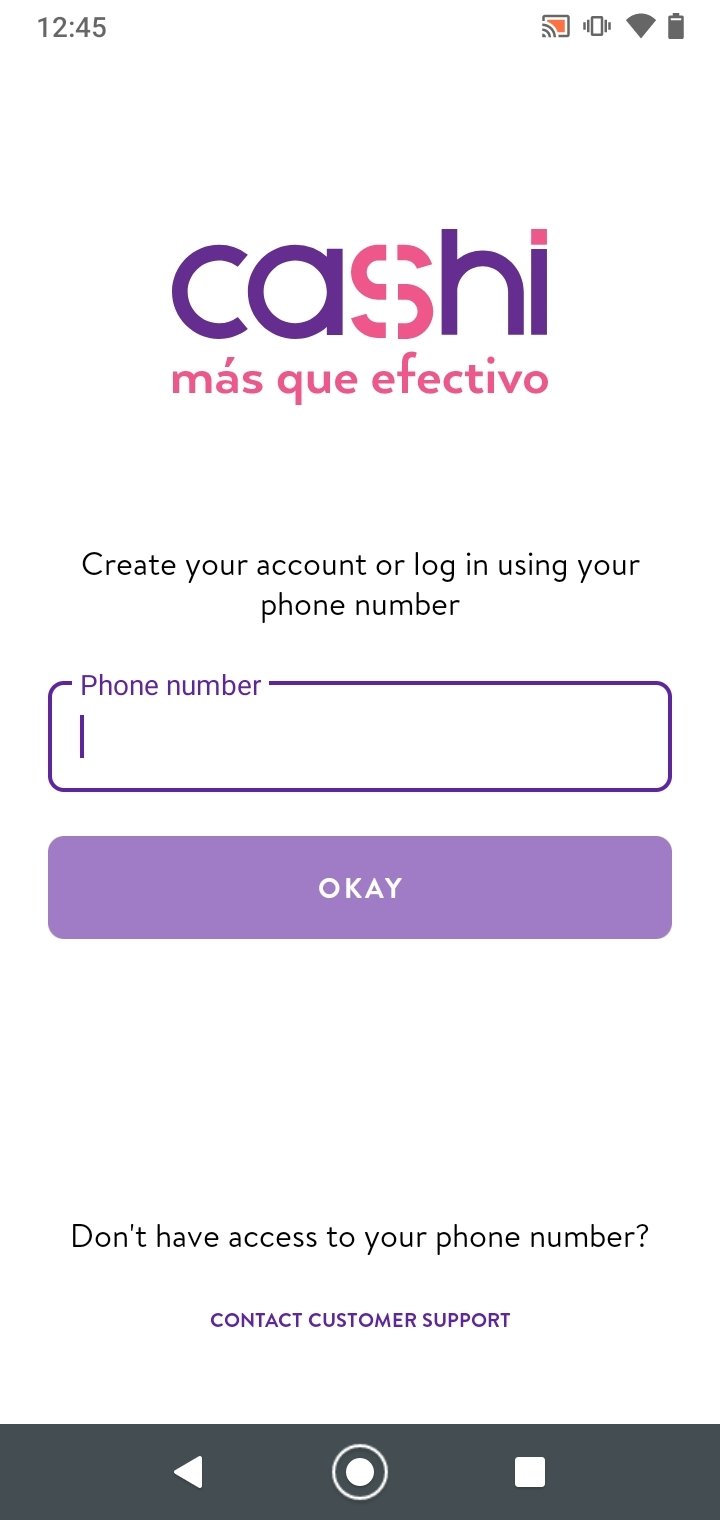Viewport: 720px width, 1520px height.
Task: Open the recent apps view
Action: point(530,1472)
